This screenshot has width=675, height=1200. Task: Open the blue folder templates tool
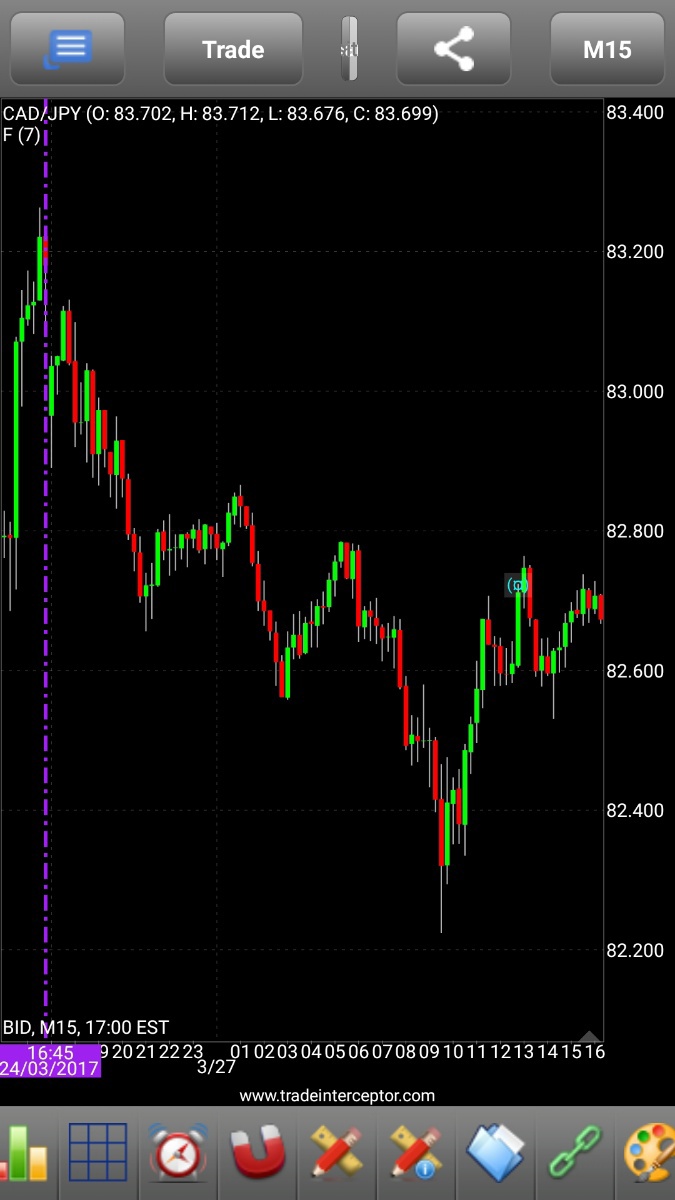click(x=496, y=1152)
